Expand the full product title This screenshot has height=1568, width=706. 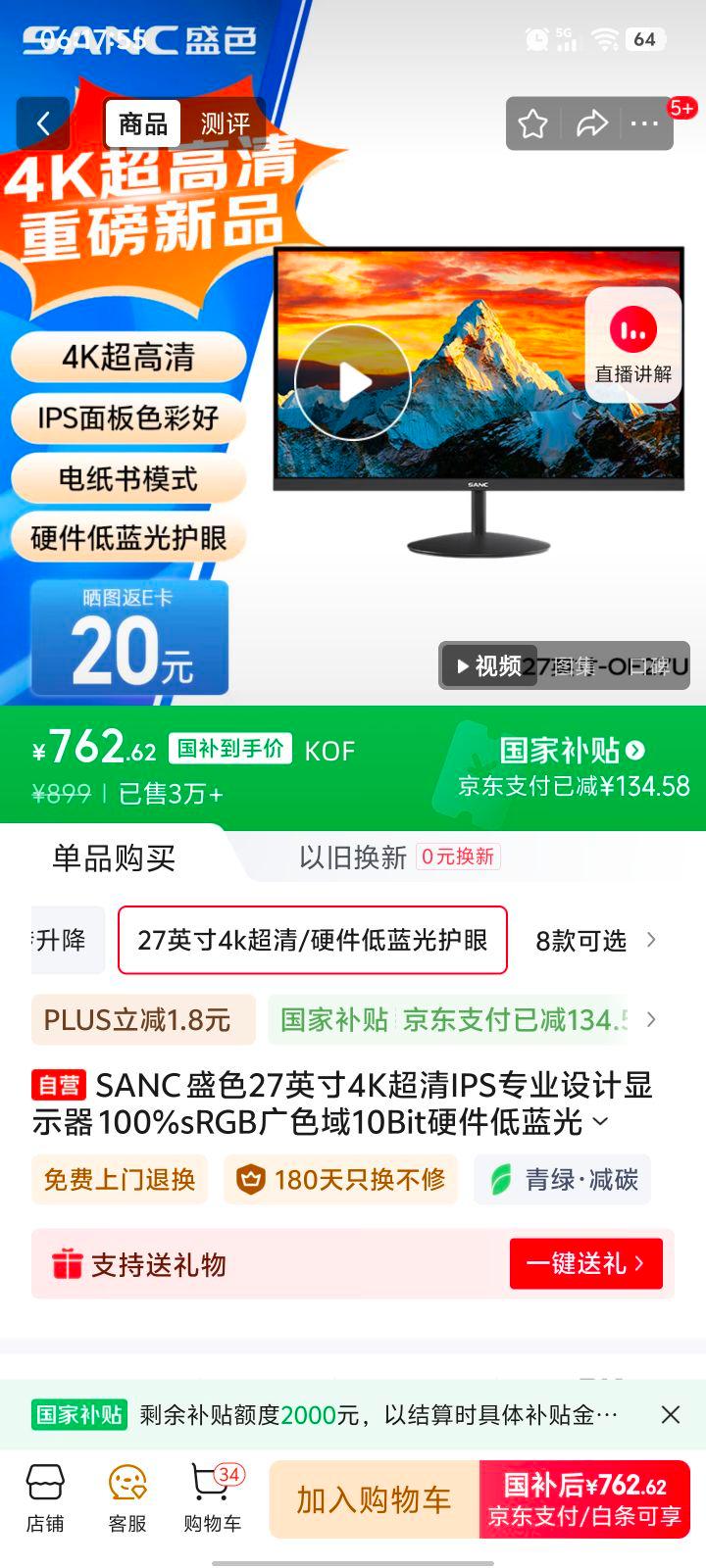601,1121
